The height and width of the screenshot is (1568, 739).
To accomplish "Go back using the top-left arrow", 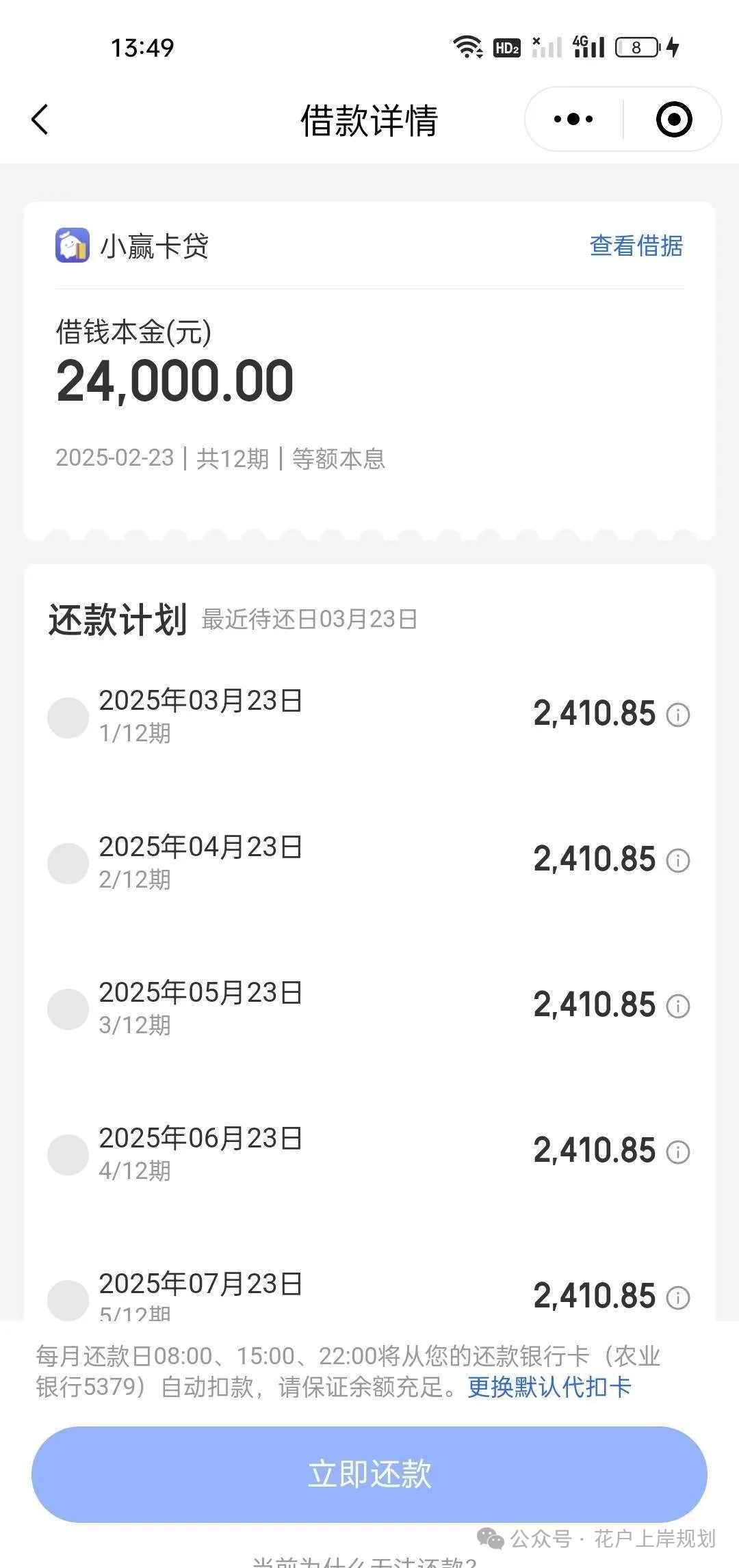I will point(40,120).
